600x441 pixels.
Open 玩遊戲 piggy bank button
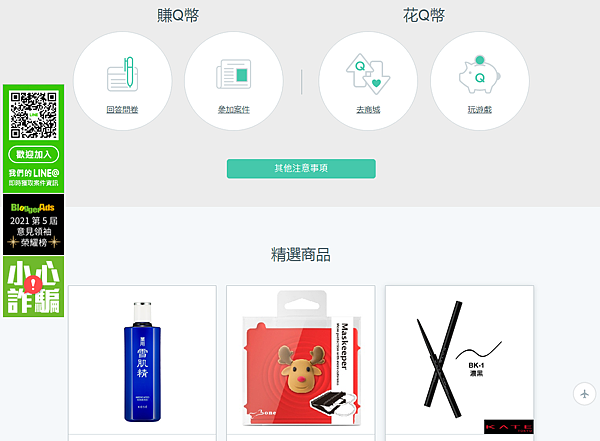tap(479, 81)
